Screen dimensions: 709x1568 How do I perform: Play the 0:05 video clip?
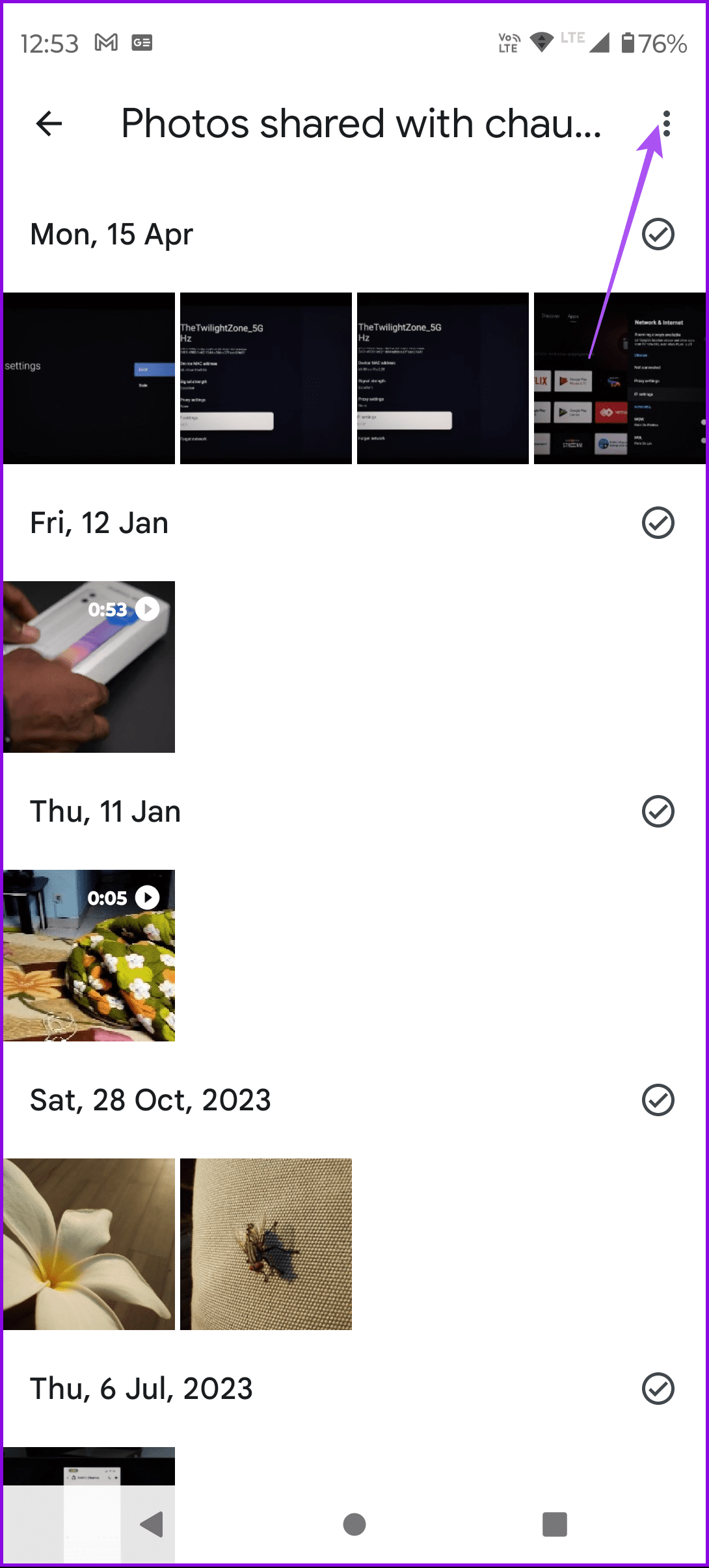pyautogui.click(x=89, y=956)
